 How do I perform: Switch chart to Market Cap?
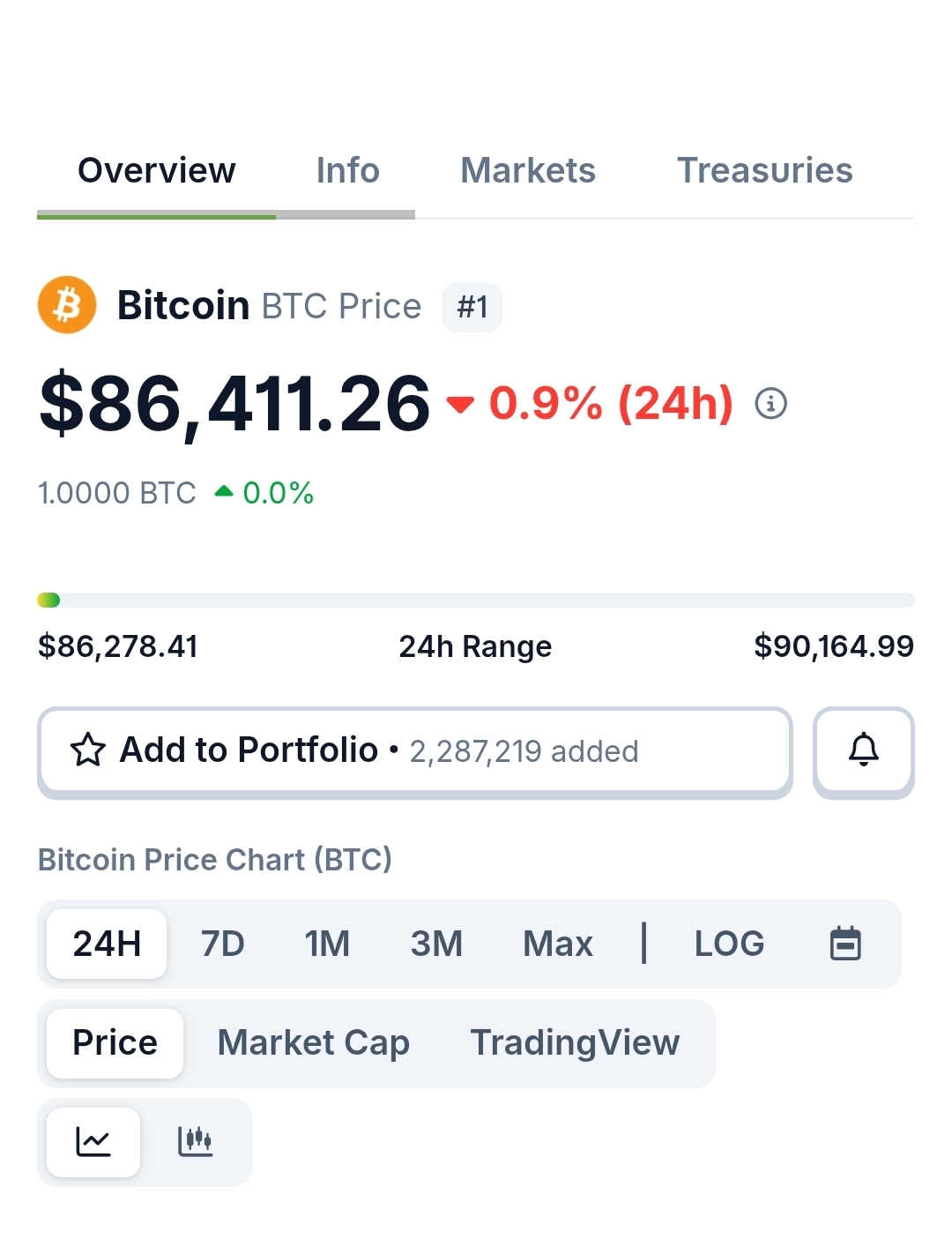pyautogui.click(x=313, y=1043)
